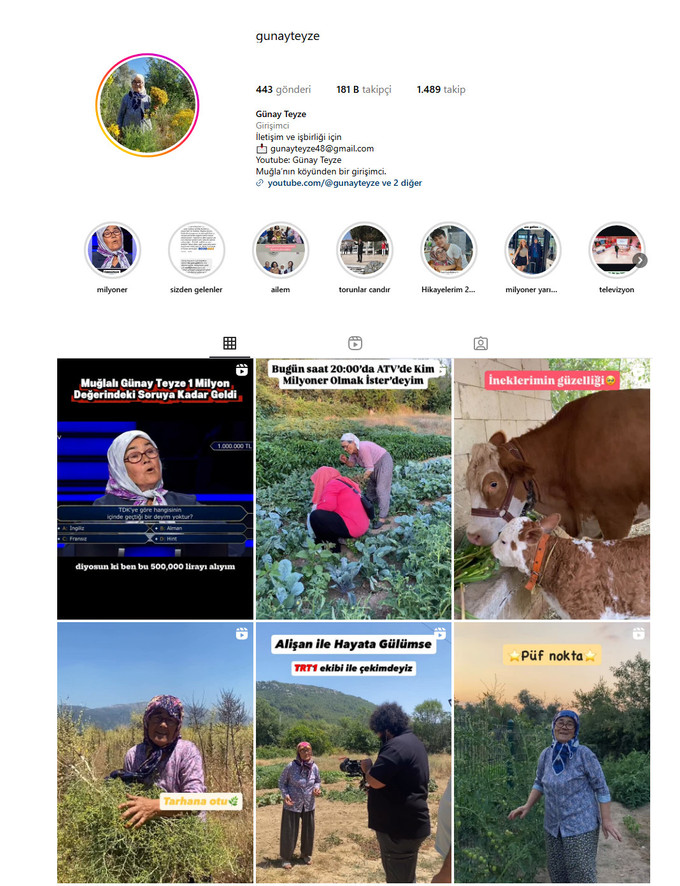
Task: View the 181 B takipçi followers list
Action: (363, 90)
